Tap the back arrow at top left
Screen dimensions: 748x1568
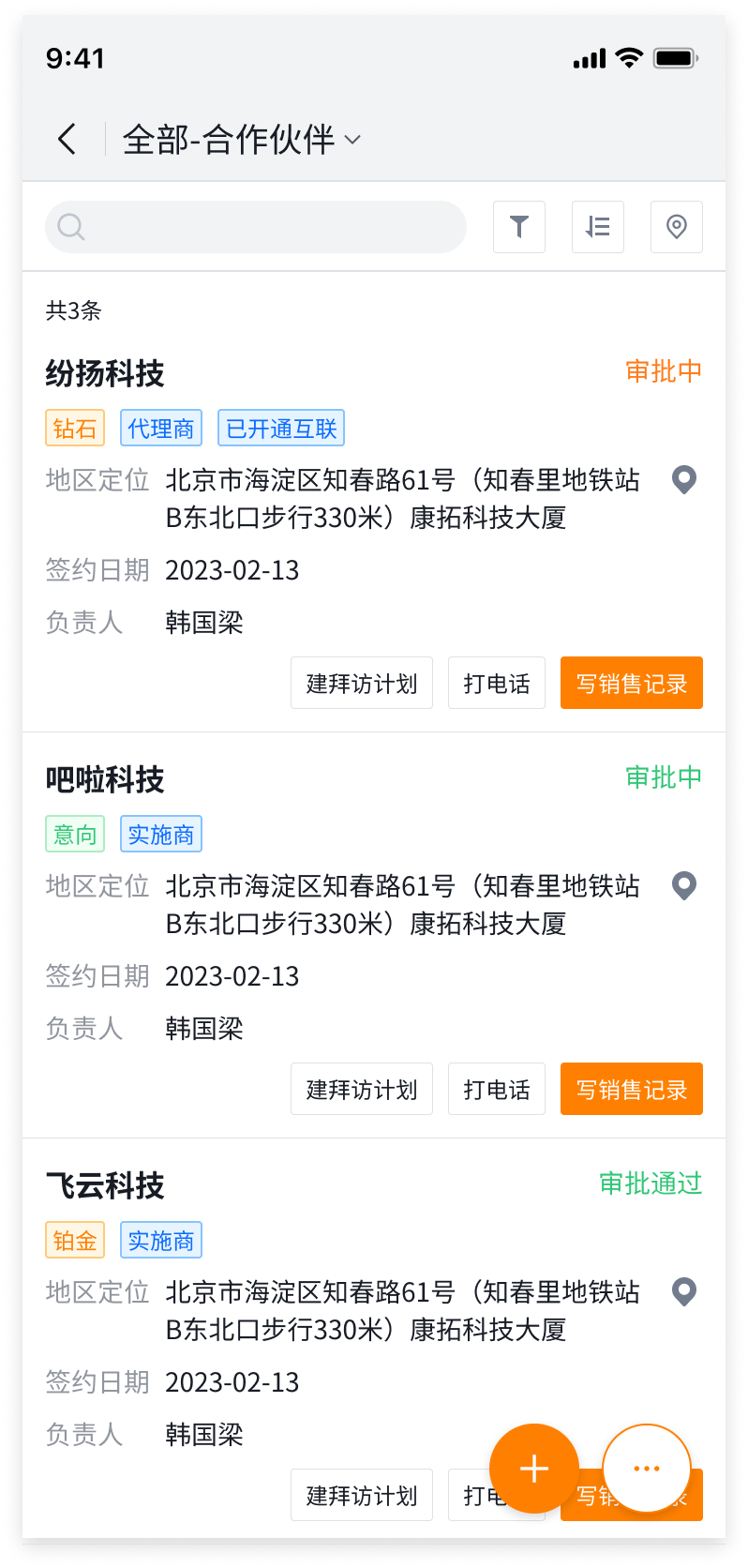coord(66,138)
